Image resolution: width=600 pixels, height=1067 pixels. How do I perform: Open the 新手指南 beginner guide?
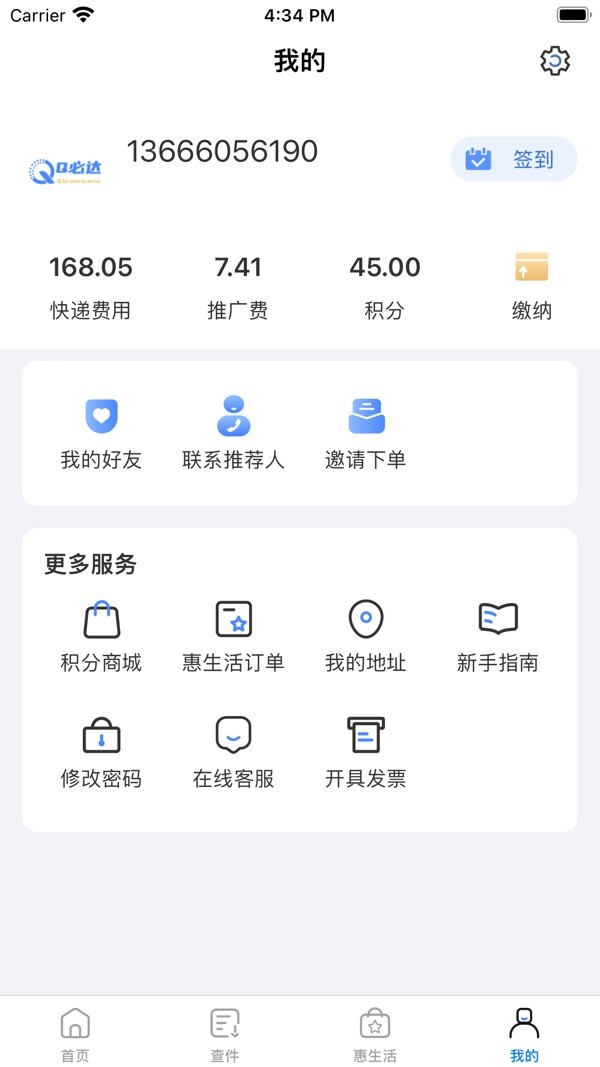pyautogui.click(x=497, y=636)
